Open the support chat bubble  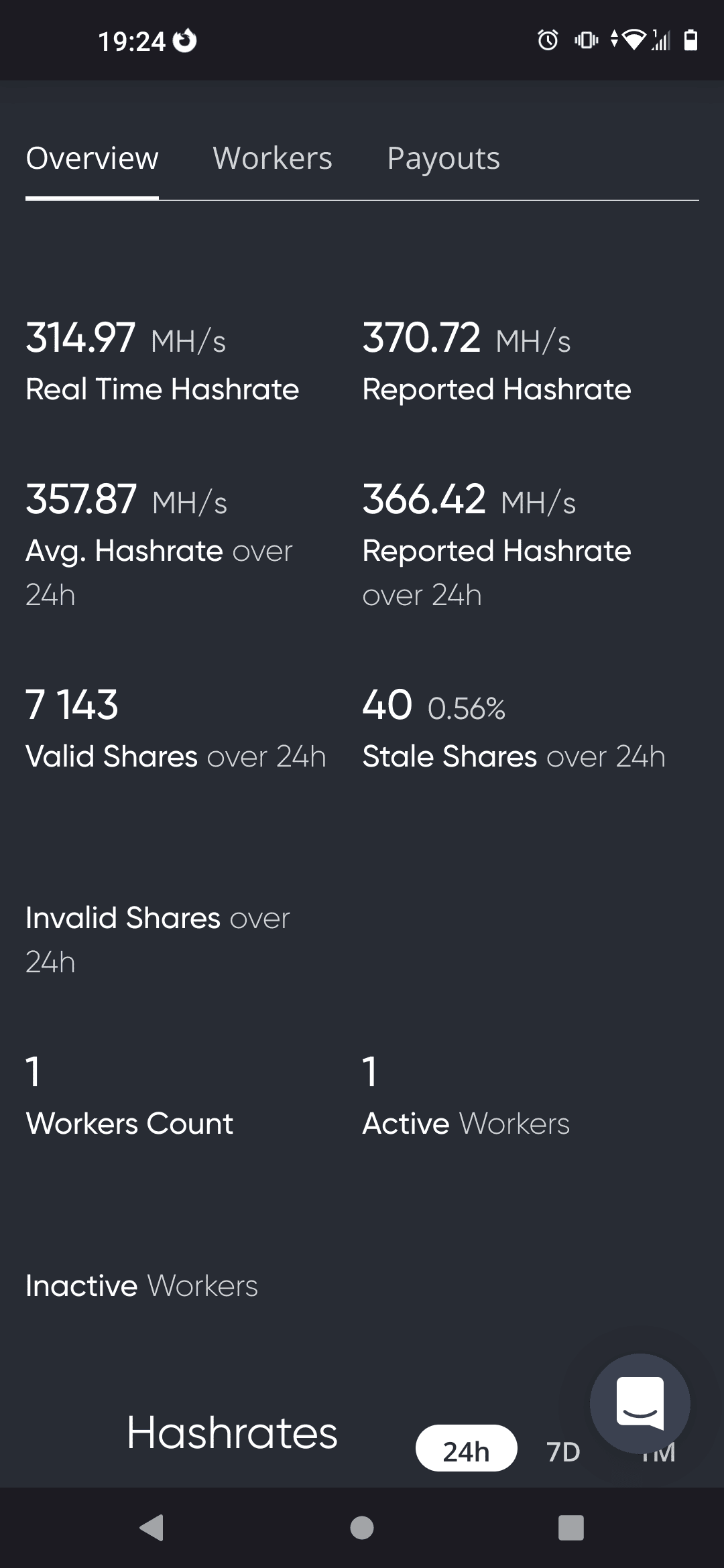pos(640,1403)
